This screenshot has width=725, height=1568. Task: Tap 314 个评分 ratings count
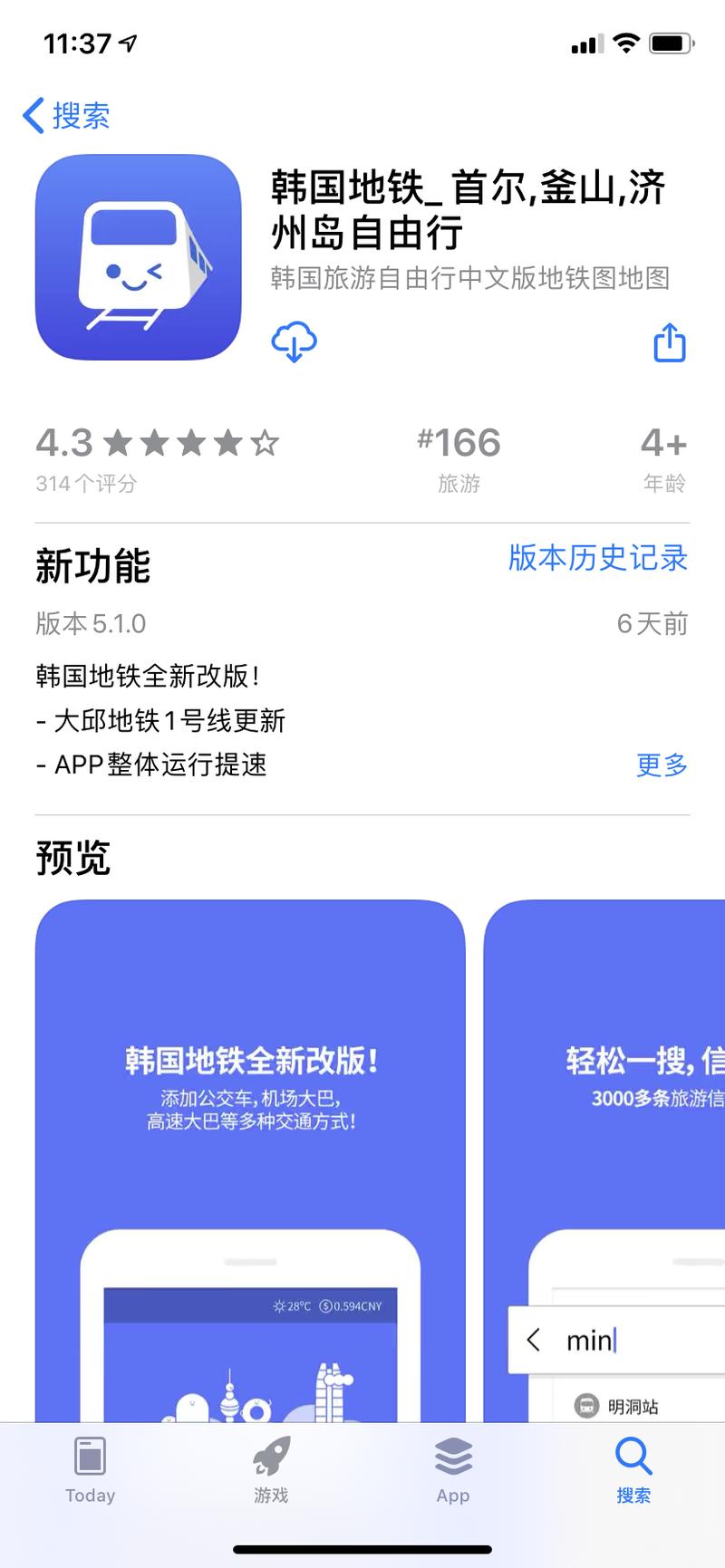[86, 484]
